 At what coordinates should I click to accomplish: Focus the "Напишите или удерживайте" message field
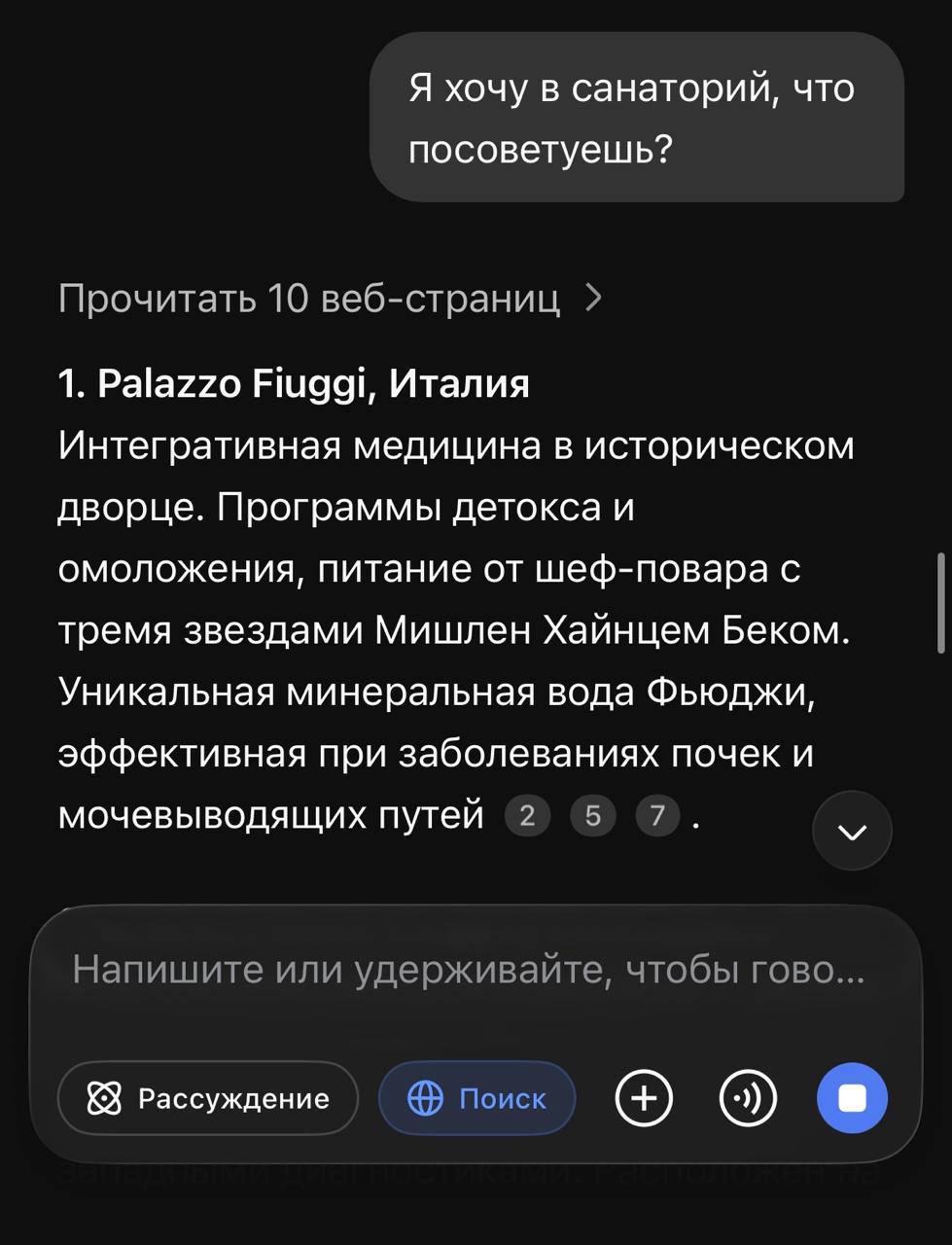(467, 970)
